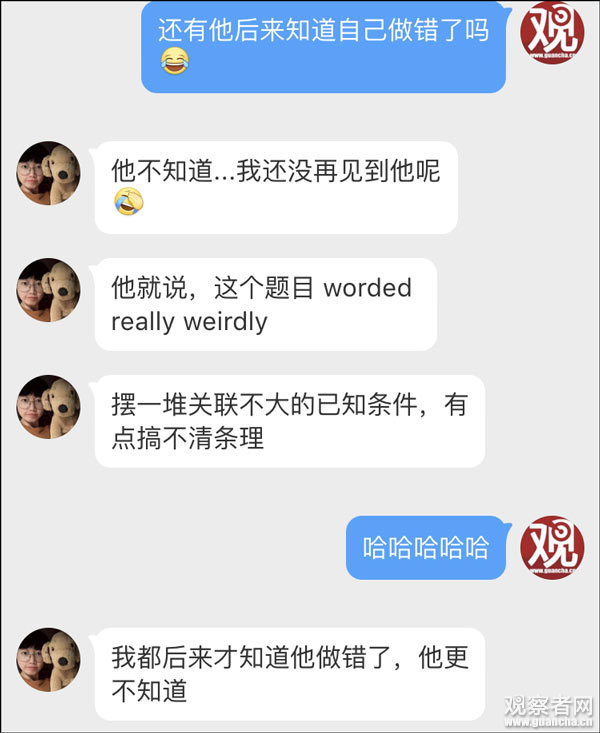Open profile avatar beside "这个题目 worded really weirdly"
Screen dimensions: 600x733
point(48,290)
